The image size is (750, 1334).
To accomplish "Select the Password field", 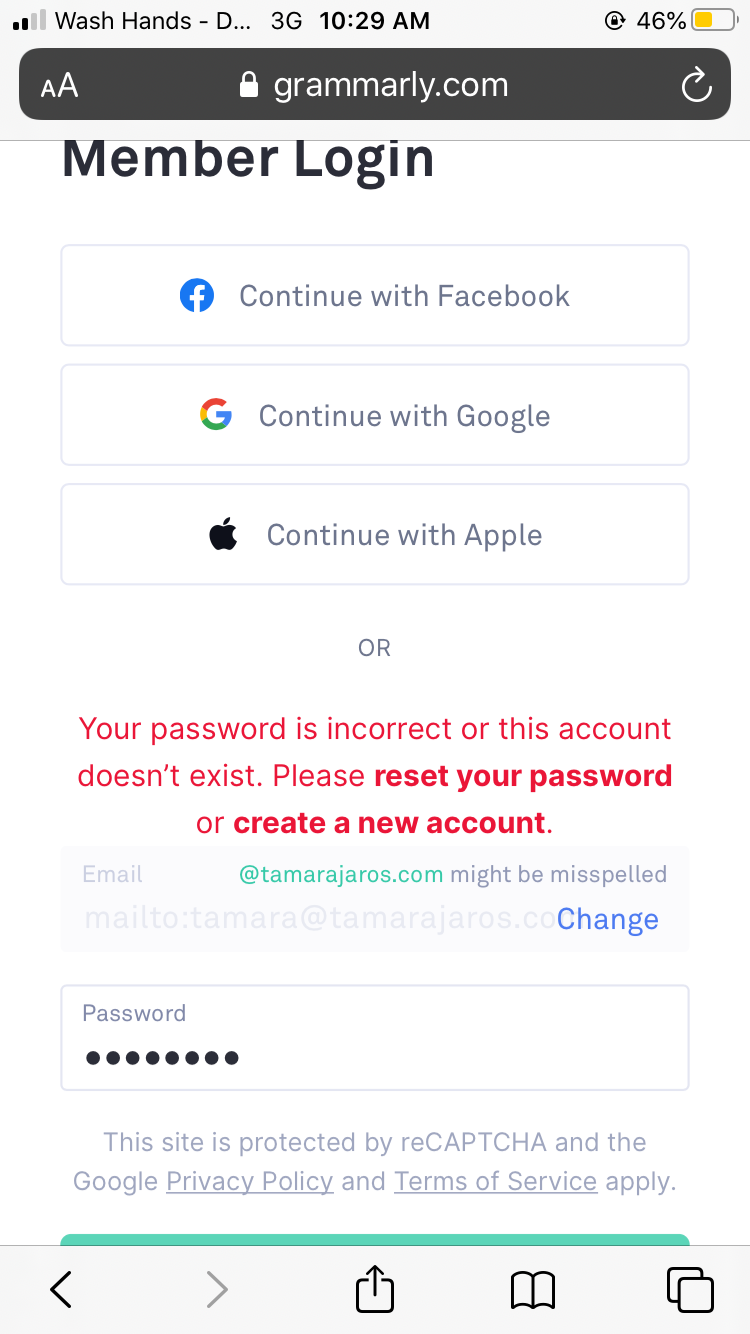I will point(375,1037).
